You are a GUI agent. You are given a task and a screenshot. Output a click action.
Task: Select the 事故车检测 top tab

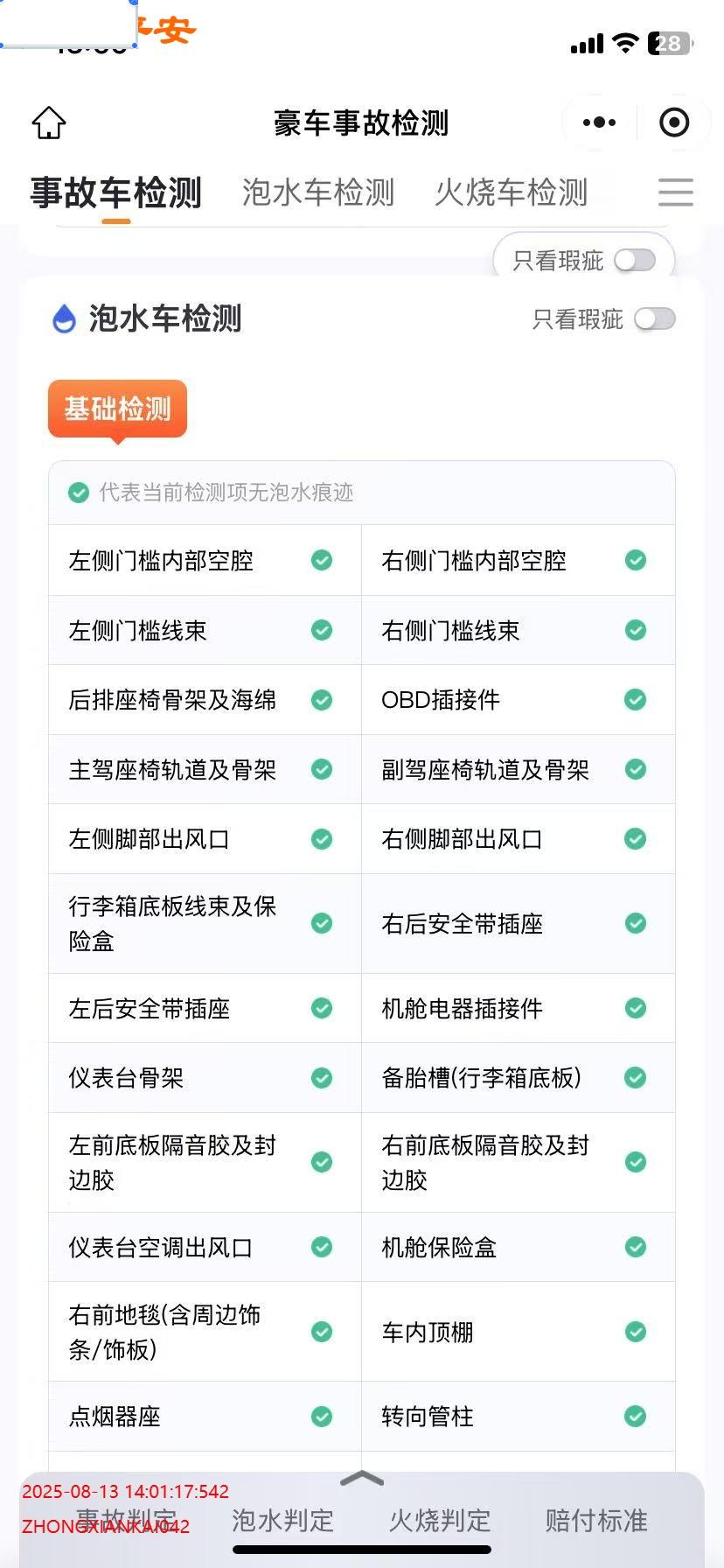[116, 192]
